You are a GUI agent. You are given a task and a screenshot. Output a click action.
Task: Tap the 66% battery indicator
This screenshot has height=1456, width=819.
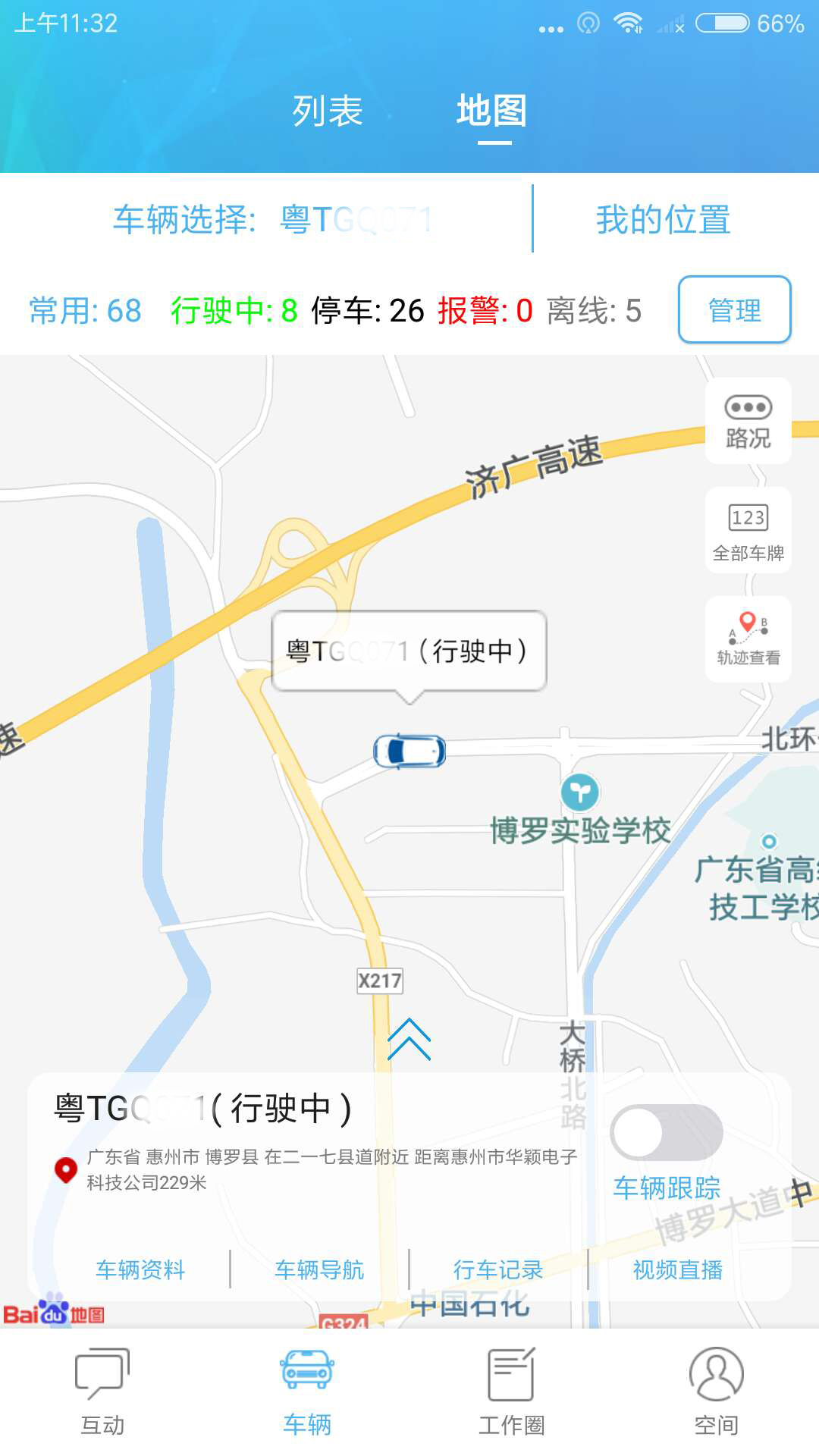coord(780,23)
